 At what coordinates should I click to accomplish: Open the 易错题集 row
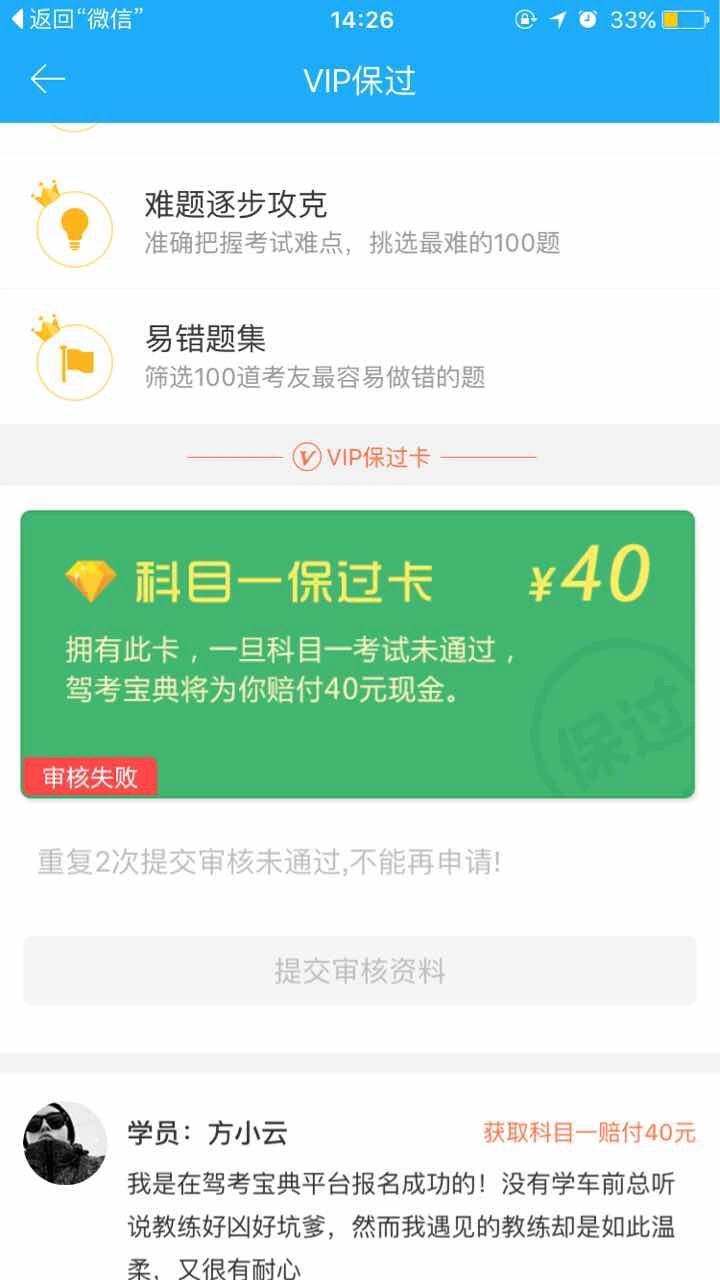(360, 357)
